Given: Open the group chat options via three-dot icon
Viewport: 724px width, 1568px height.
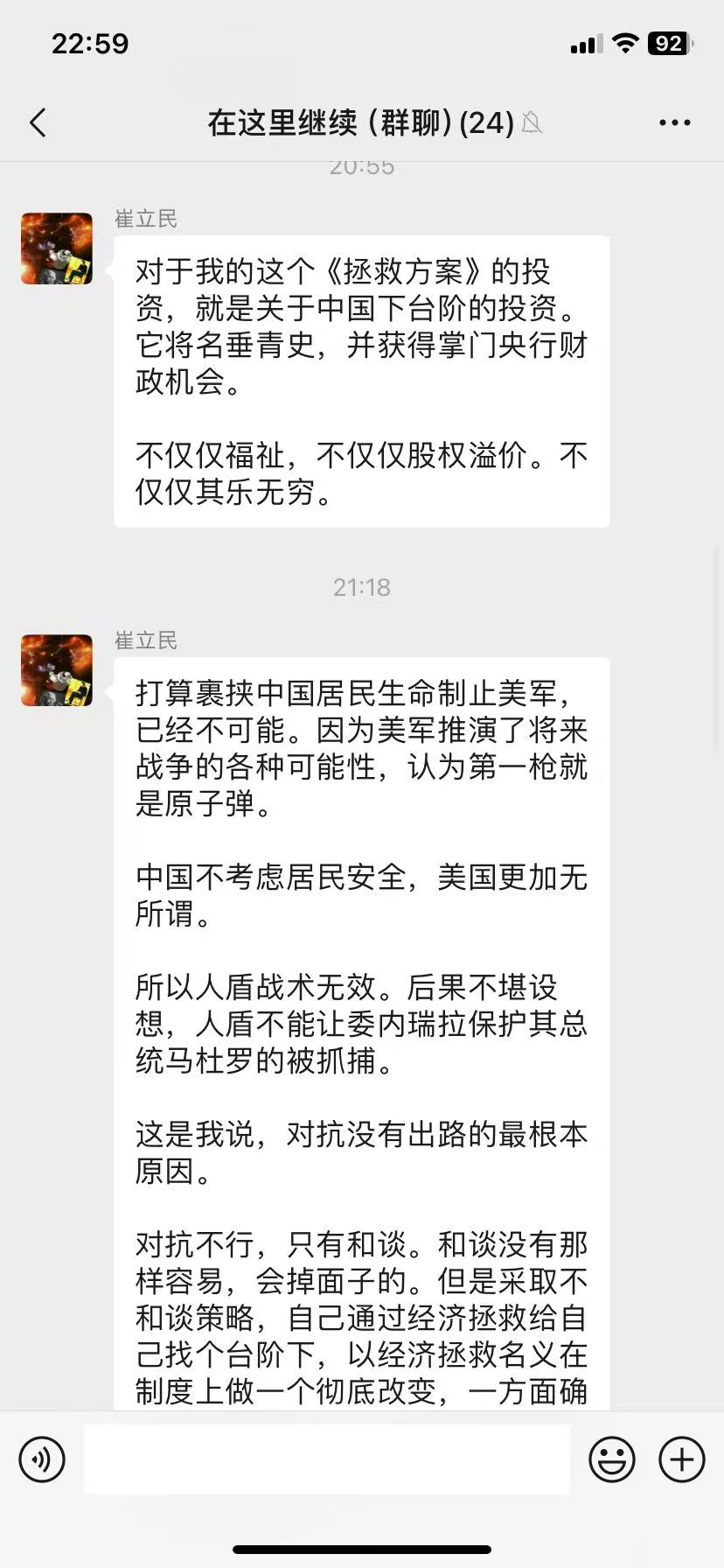Looking at the screenshot, I should click(x=674, y=122).
